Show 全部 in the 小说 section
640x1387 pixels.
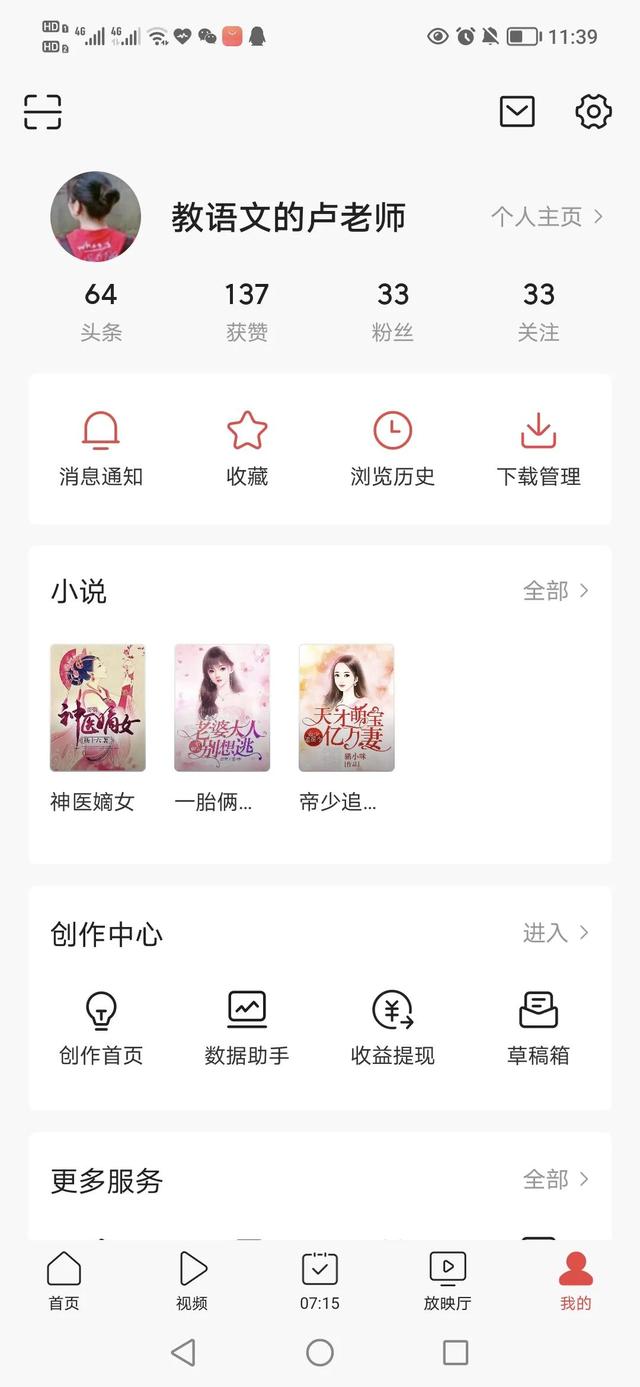pyautogui.click(x=555, y=591)
